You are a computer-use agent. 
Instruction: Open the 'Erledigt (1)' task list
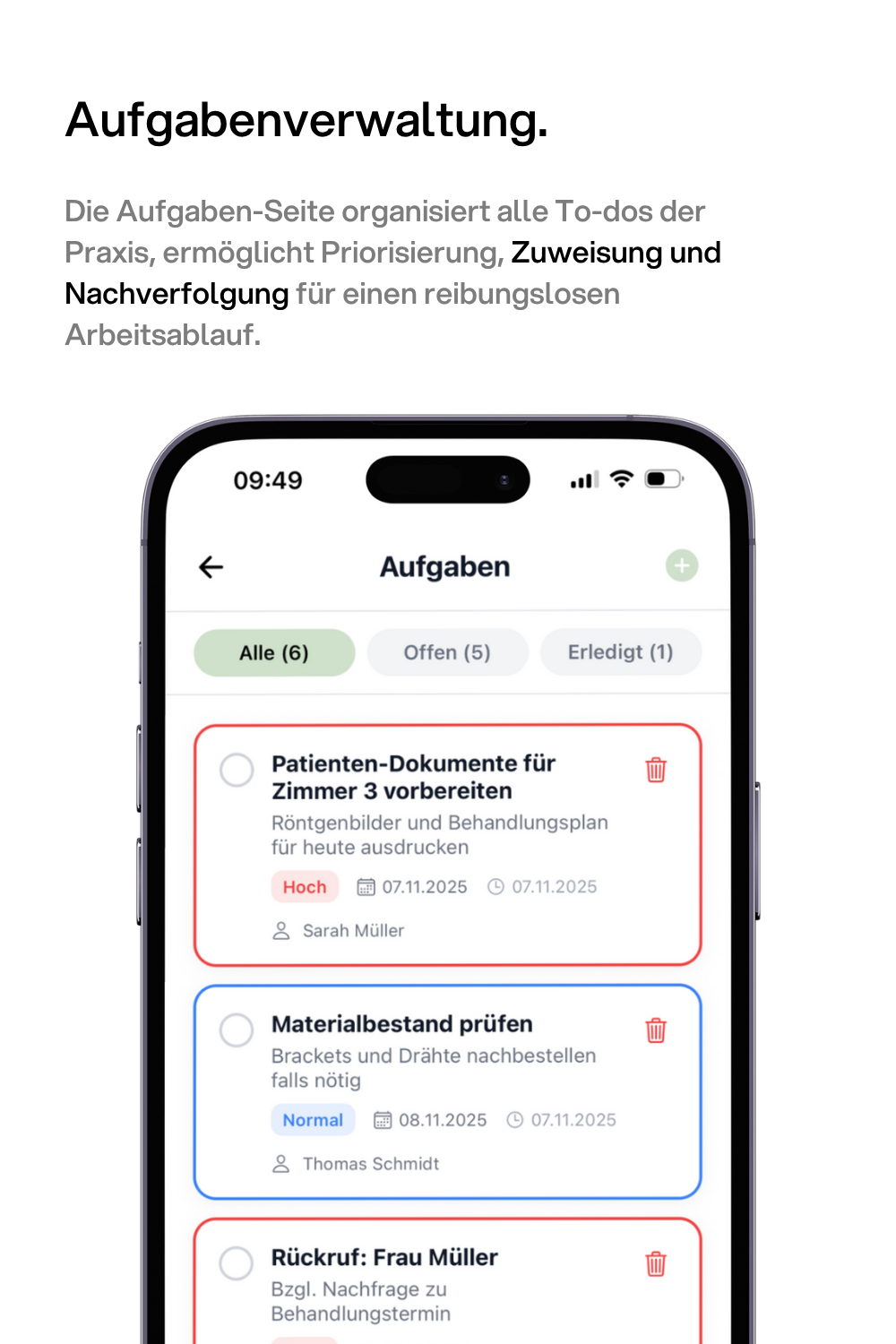[x=621, y=651]
